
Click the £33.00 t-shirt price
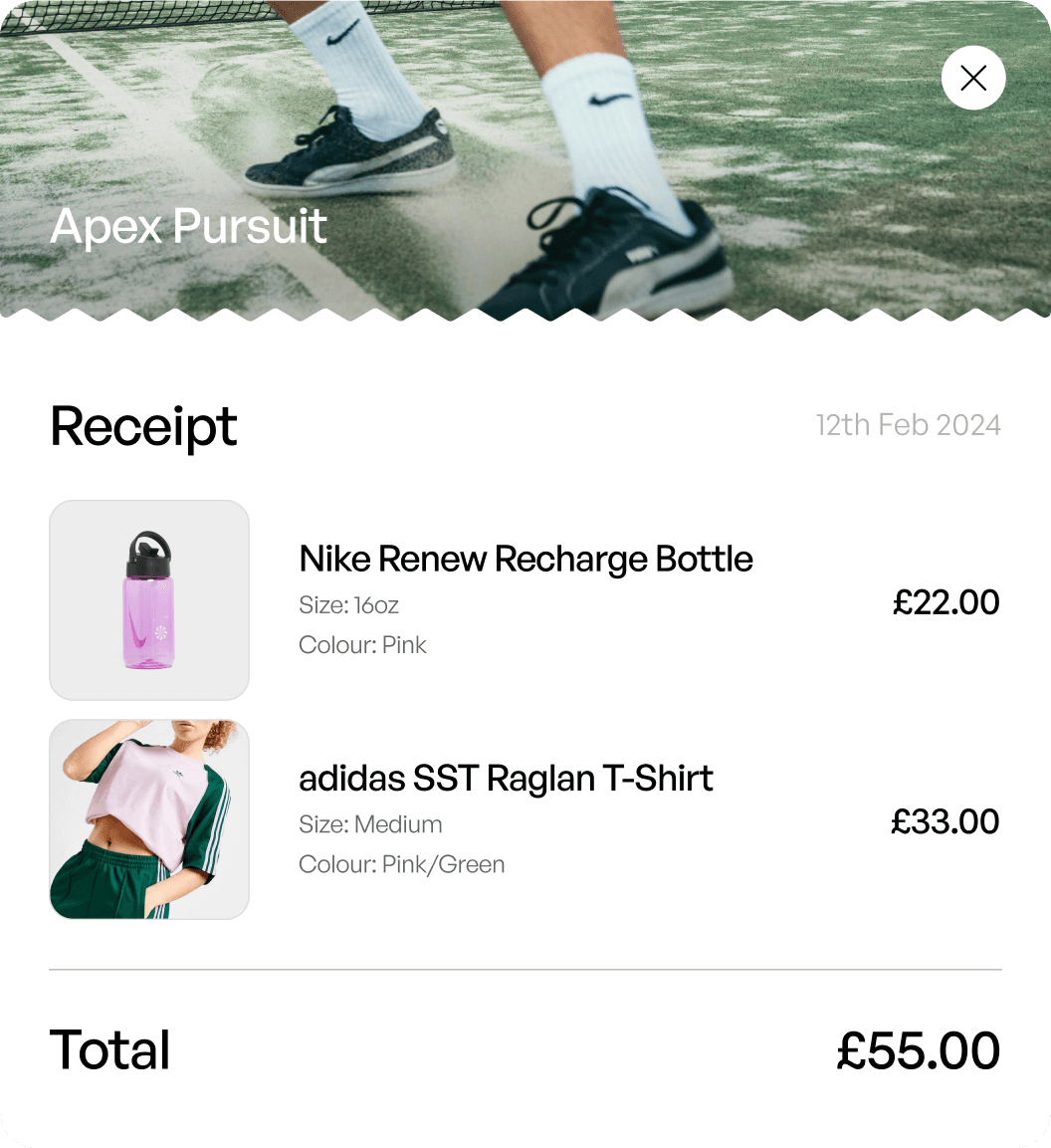coord(946,821)
